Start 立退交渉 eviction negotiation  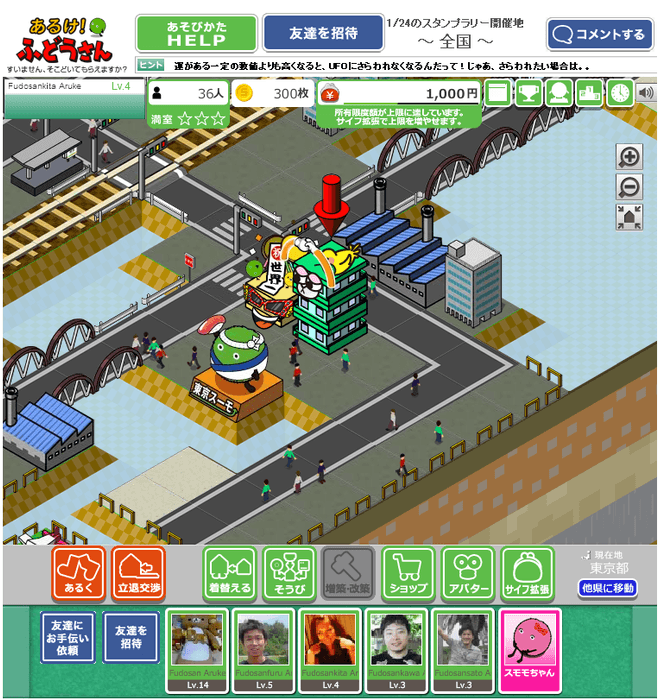pyautogui.click(x=138, y=573)
